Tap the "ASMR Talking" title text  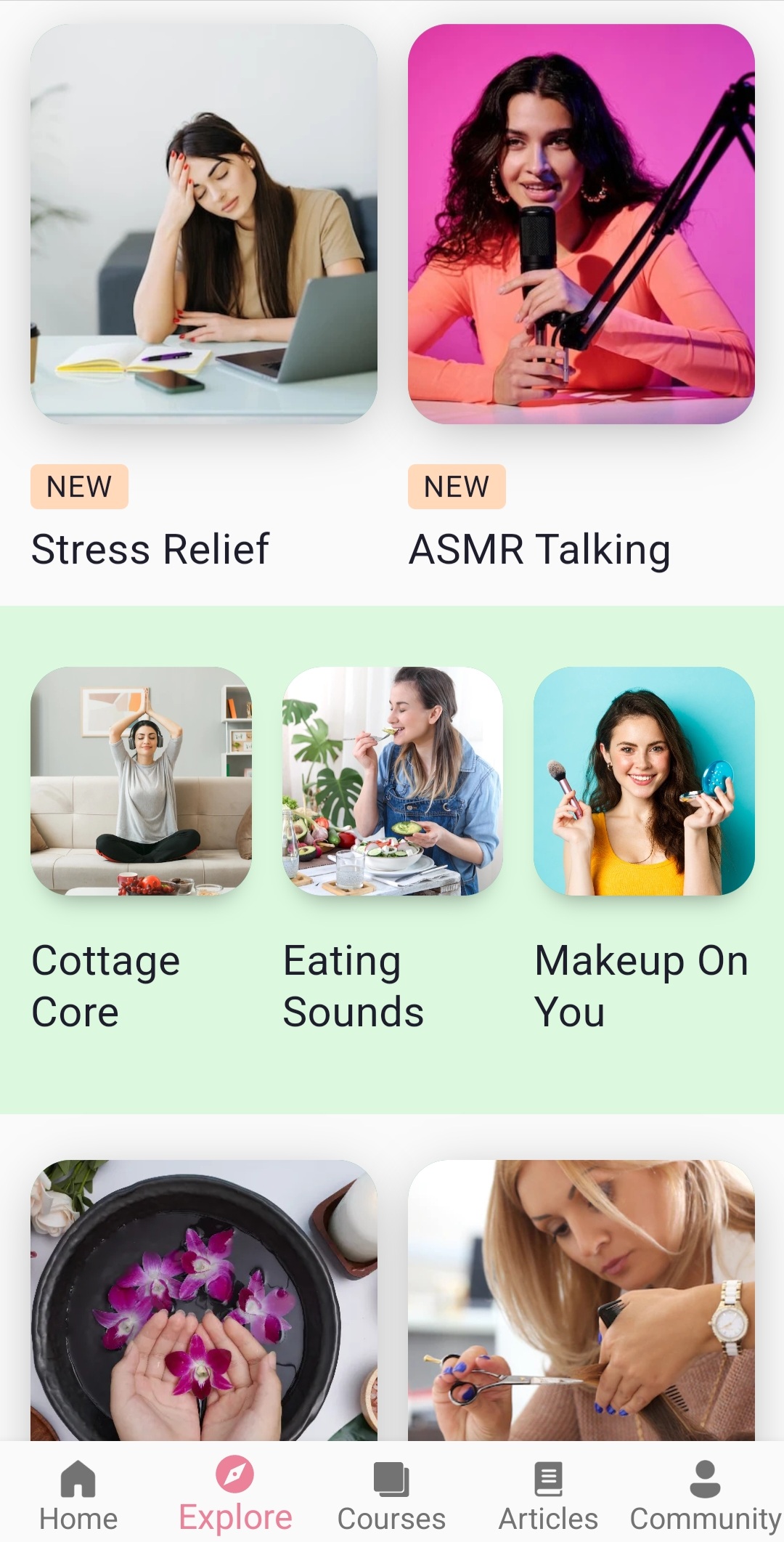click(x=539, y=548)
